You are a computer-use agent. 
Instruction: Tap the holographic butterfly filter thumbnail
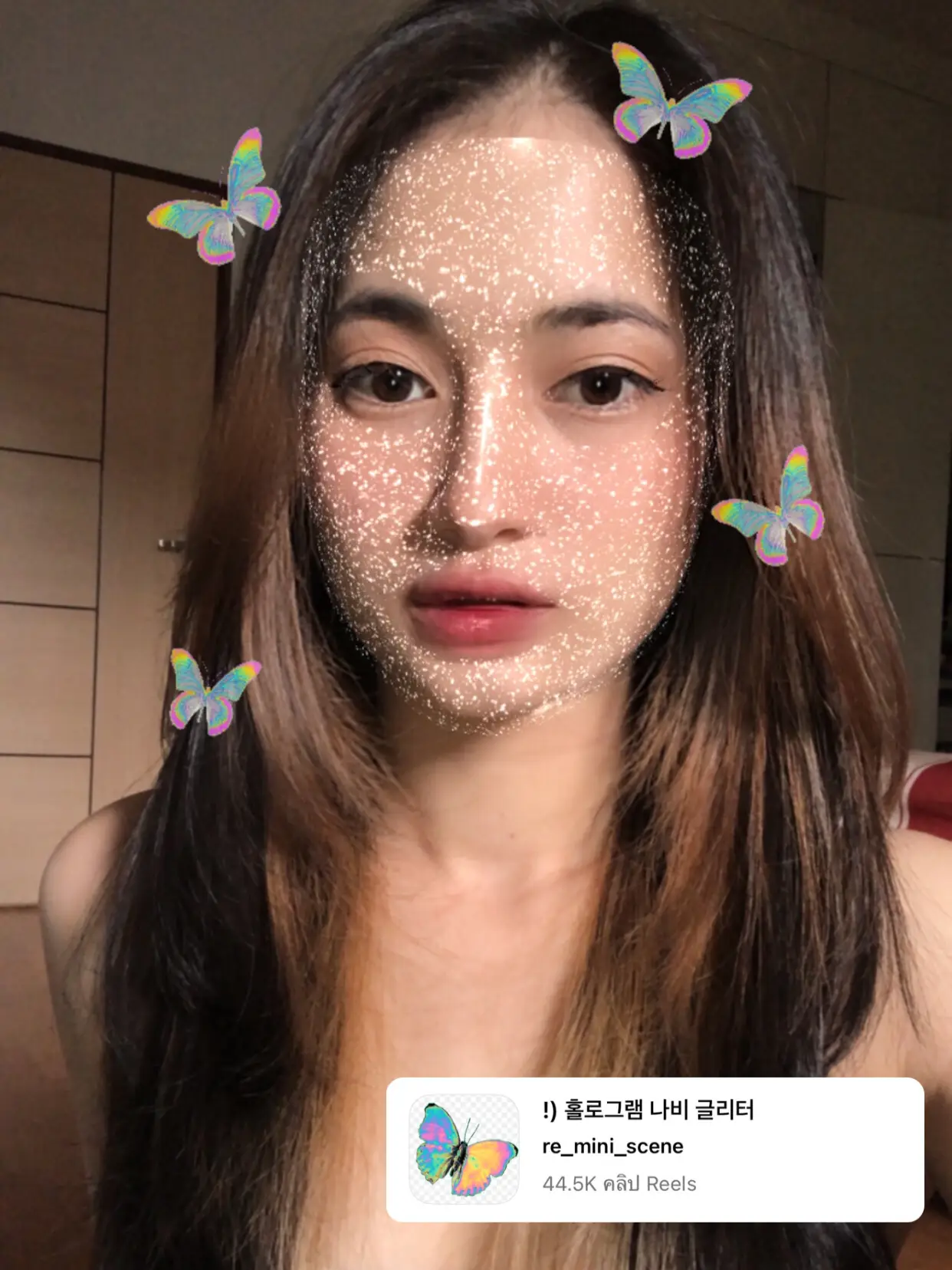pos(463,1148)
